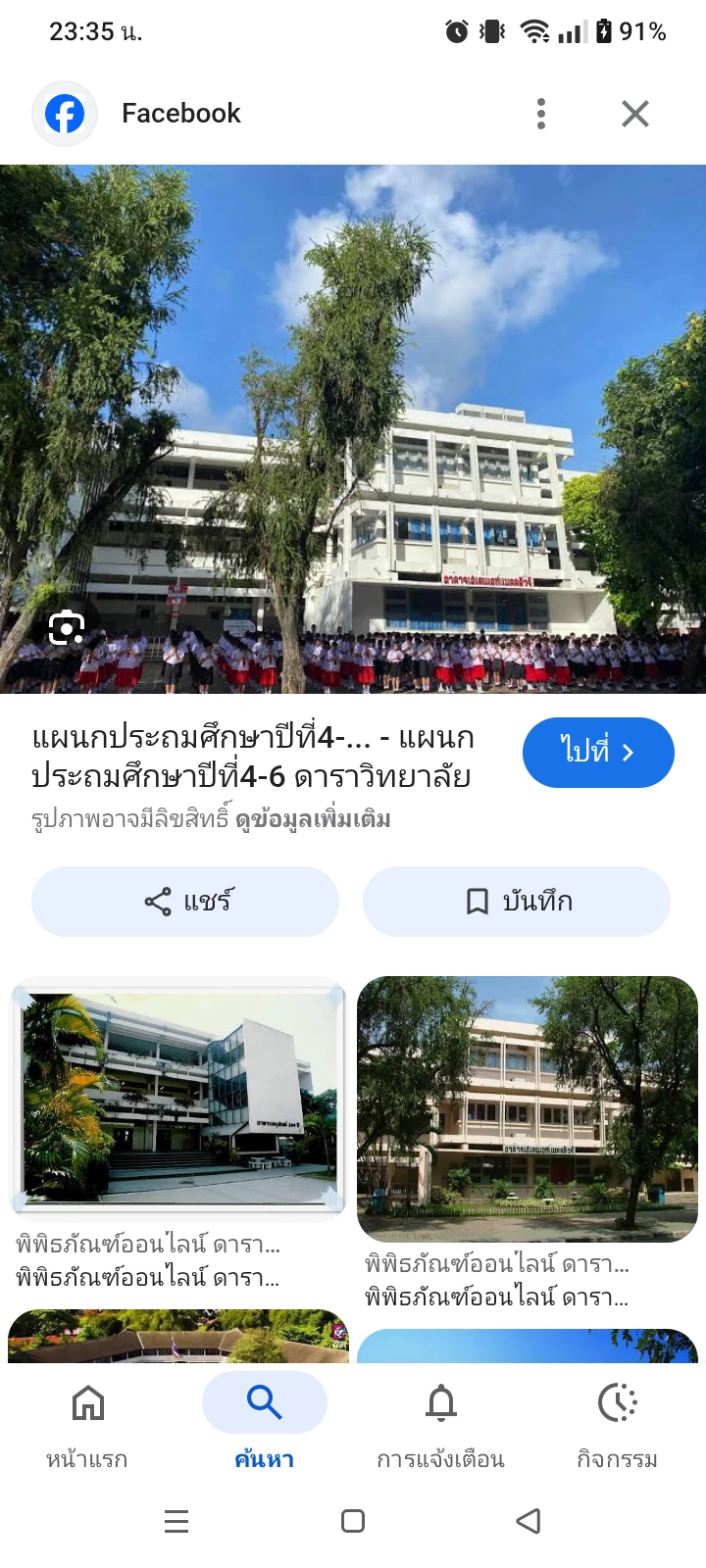Close the image viewer
The image size is (706, 1568).
(x=635, y=114)
